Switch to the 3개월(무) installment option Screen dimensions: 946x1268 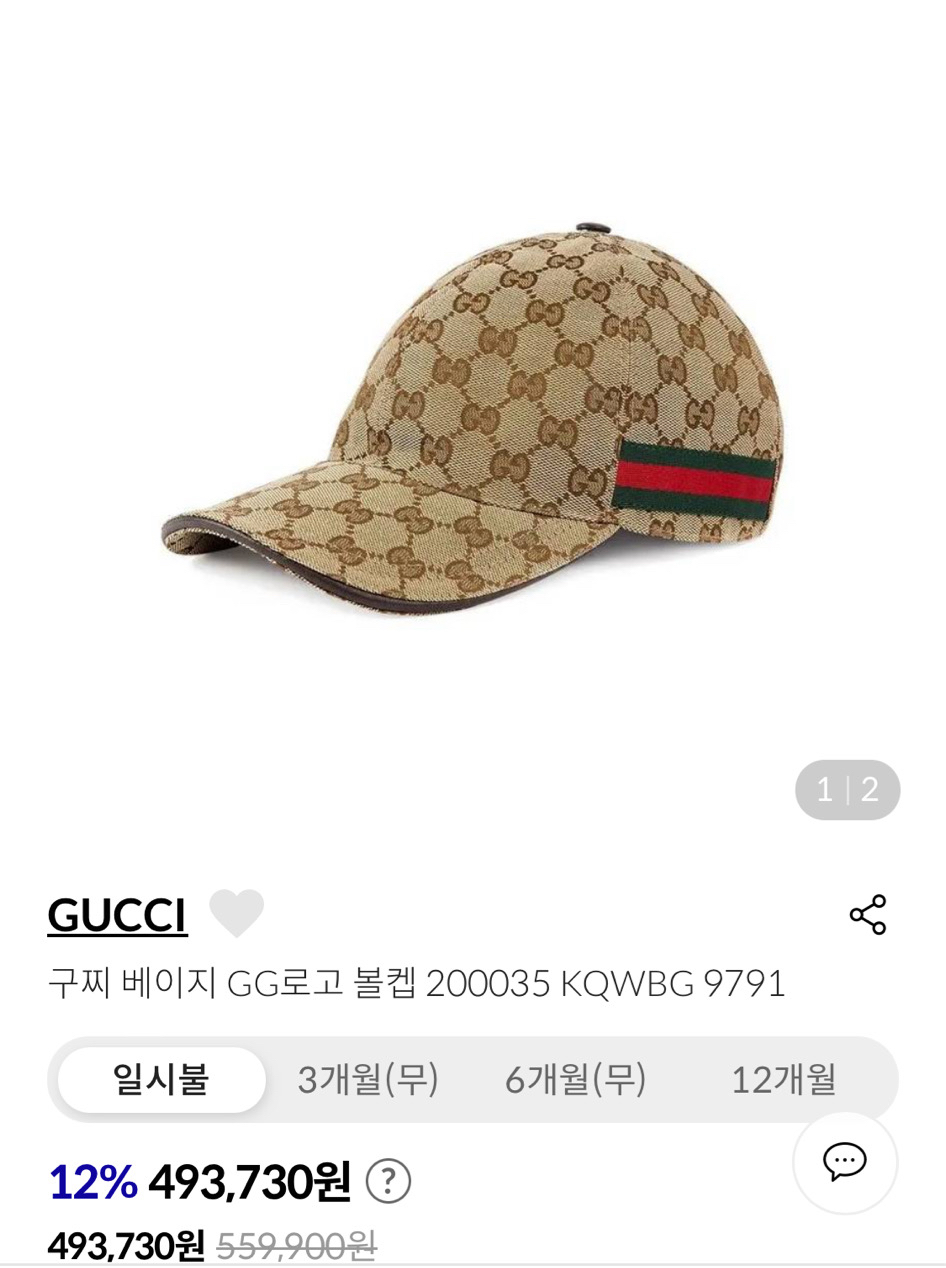[368, 1080]
